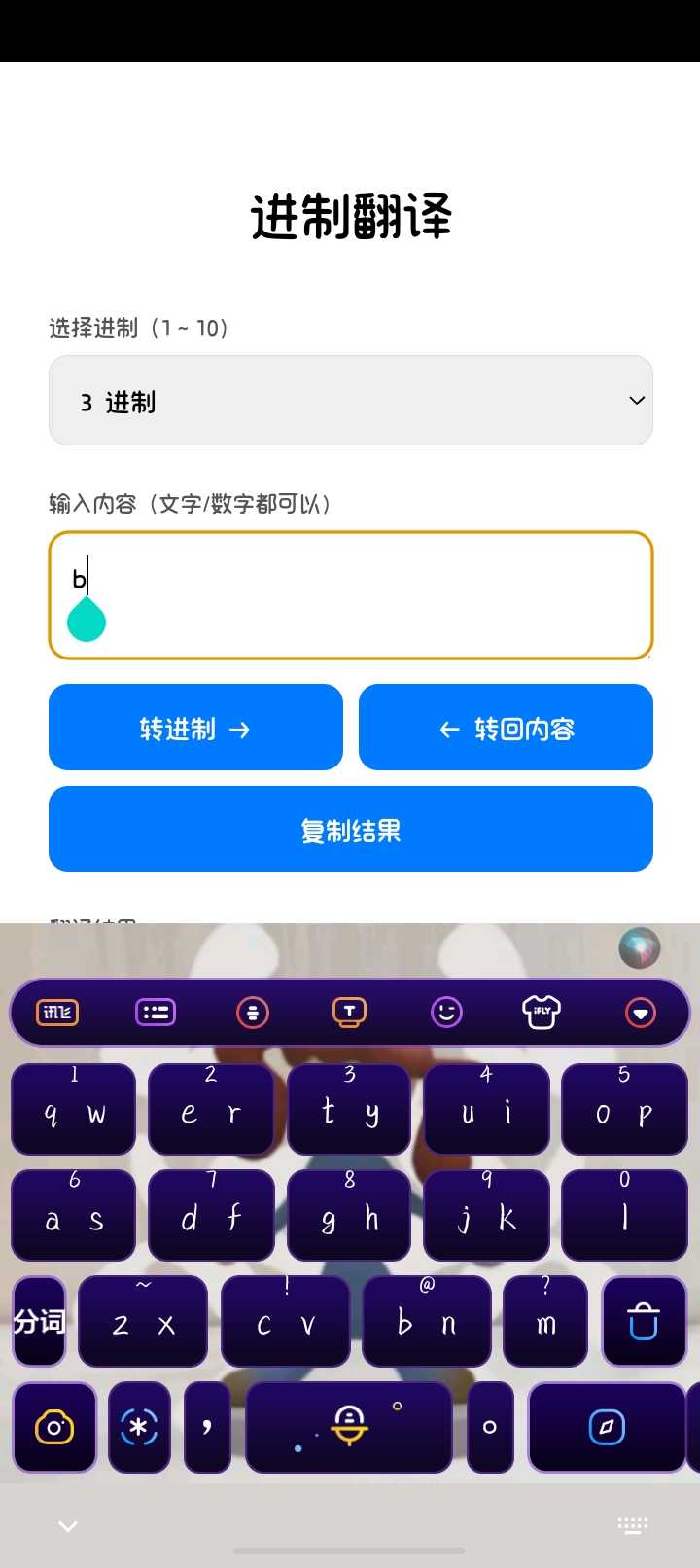The height and width of the screenshot is (1568, 700).
Task: Focus the content input text field
Action: click(350, 595)
